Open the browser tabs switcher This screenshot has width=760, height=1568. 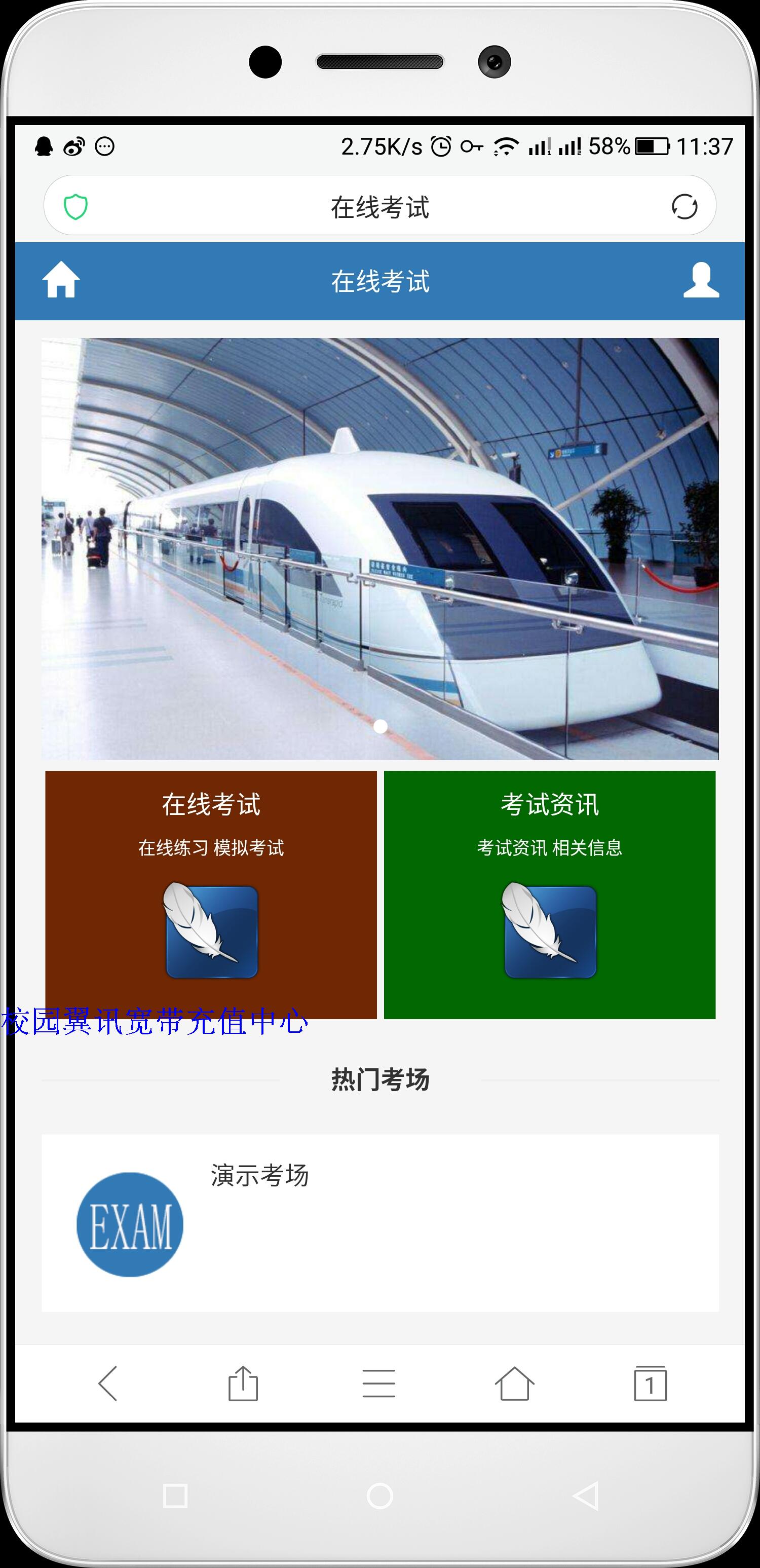coord(650,1384)
